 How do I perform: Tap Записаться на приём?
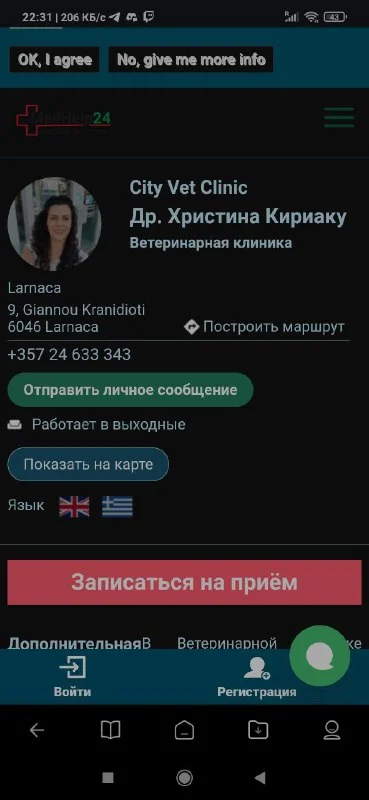click(x=184, y=582)
